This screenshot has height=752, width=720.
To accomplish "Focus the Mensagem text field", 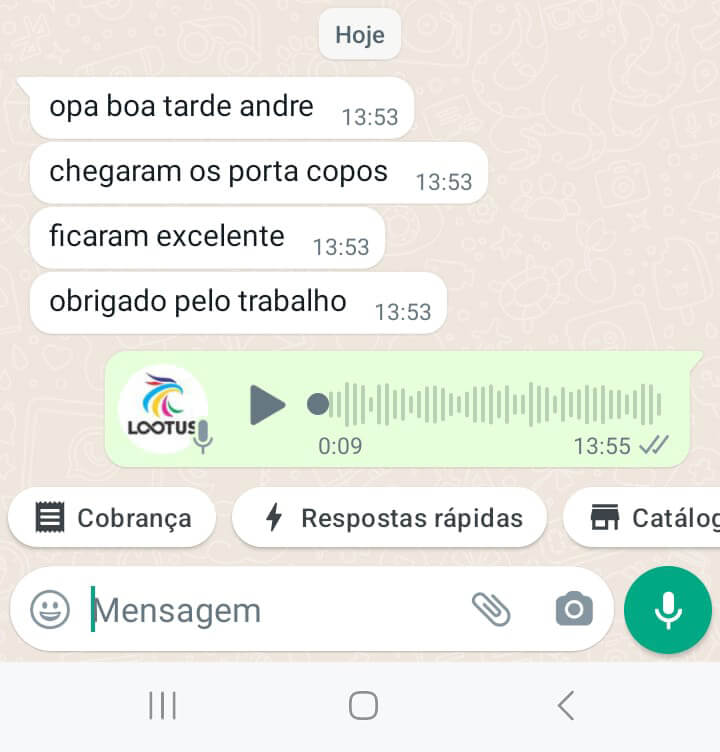I will click(x=270, y=610).
